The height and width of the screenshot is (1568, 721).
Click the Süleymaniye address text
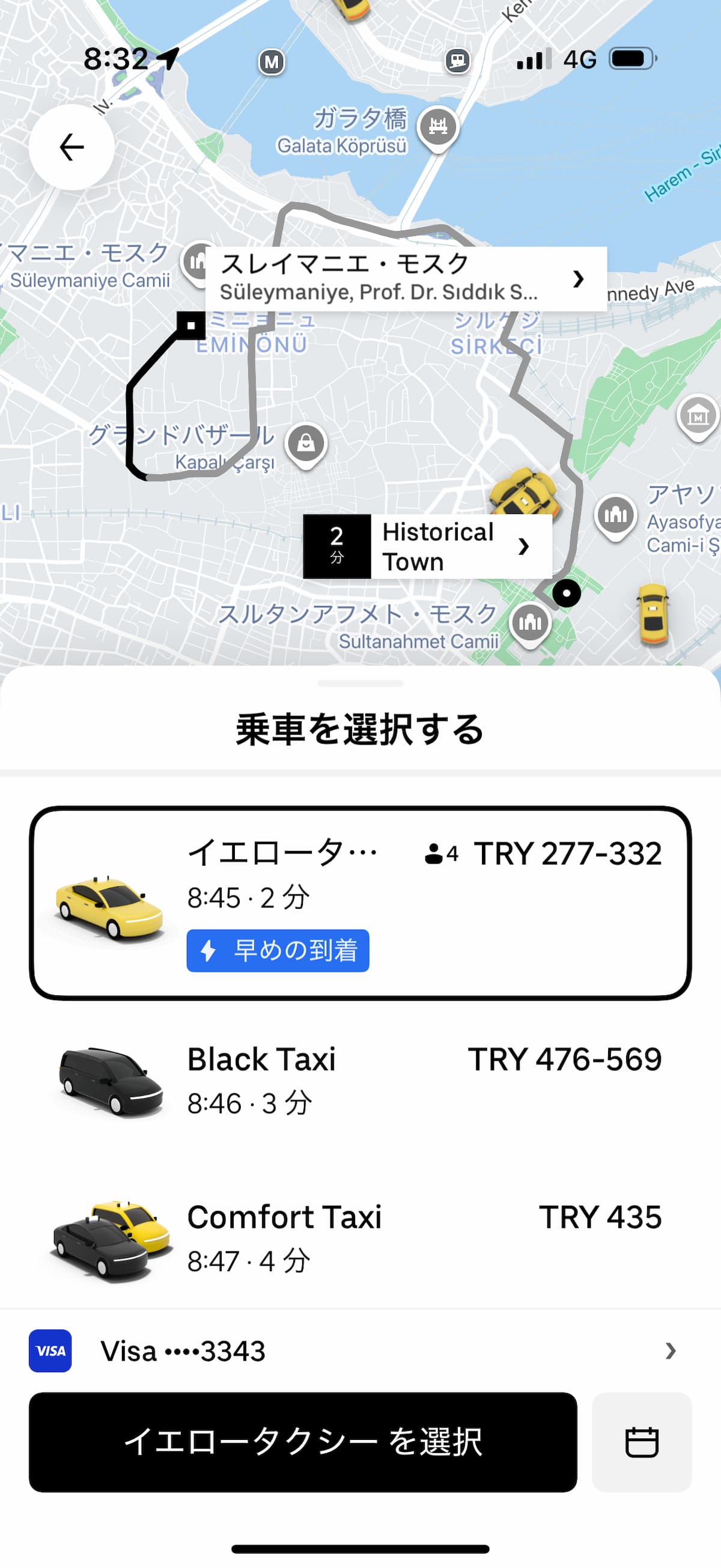382,294
